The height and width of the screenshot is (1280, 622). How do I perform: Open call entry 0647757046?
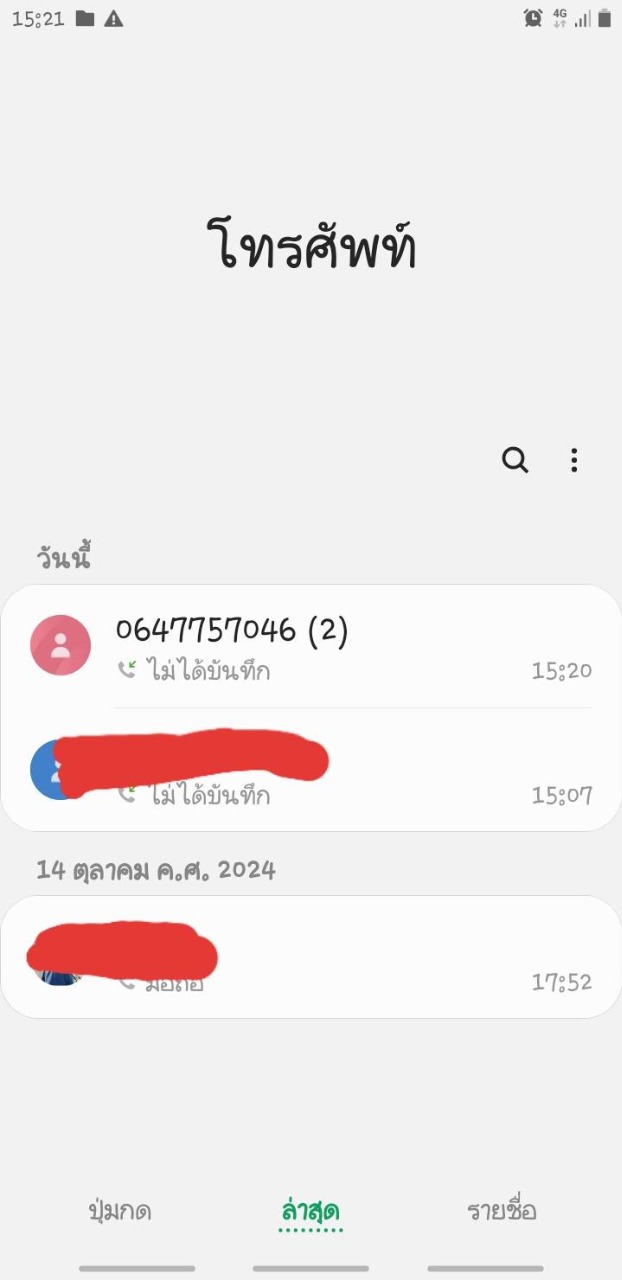click(330, 646)
